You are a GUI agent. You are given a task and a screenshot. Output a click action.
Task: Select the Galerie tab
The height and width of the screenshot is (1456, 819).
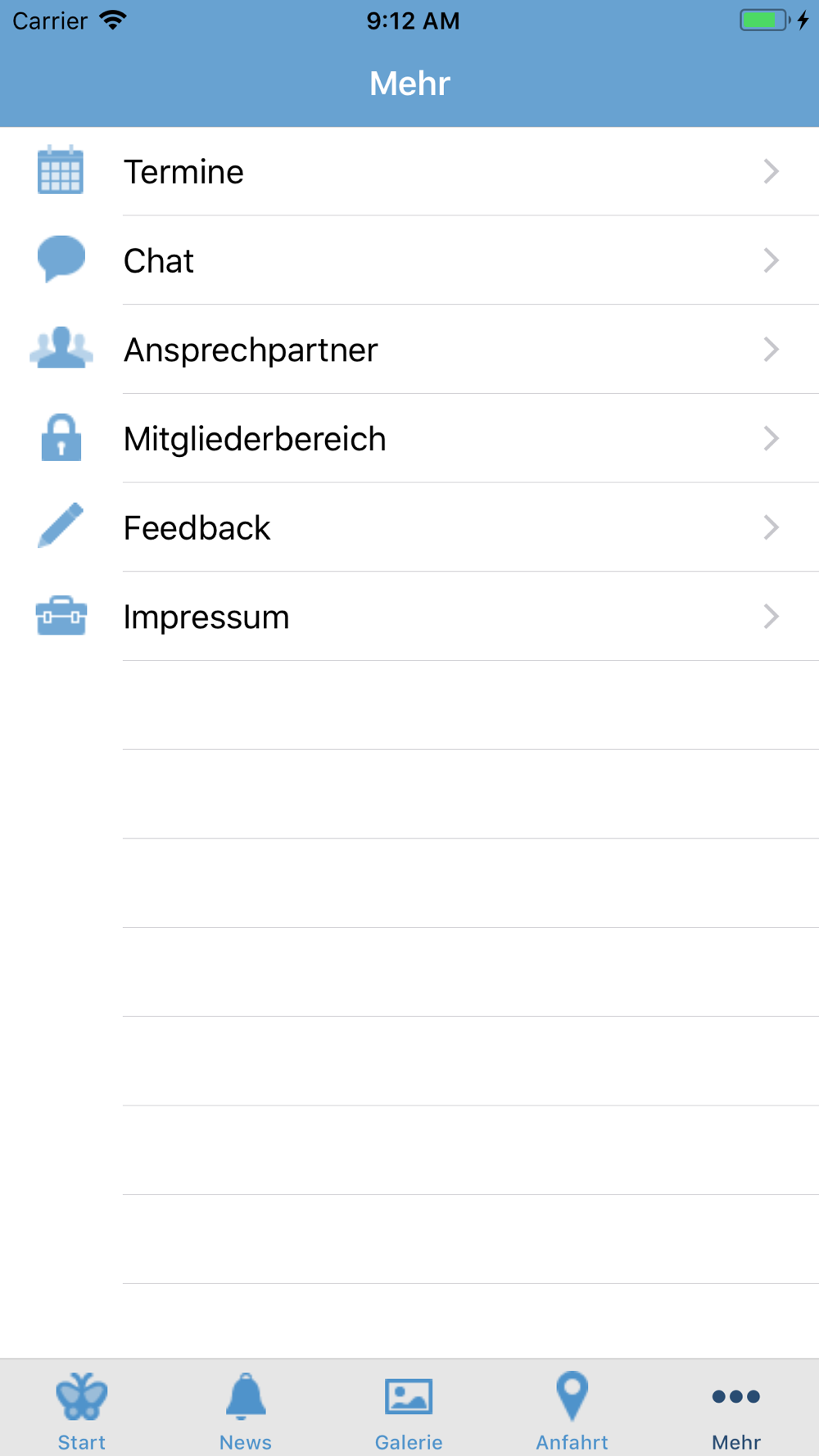409,1410
